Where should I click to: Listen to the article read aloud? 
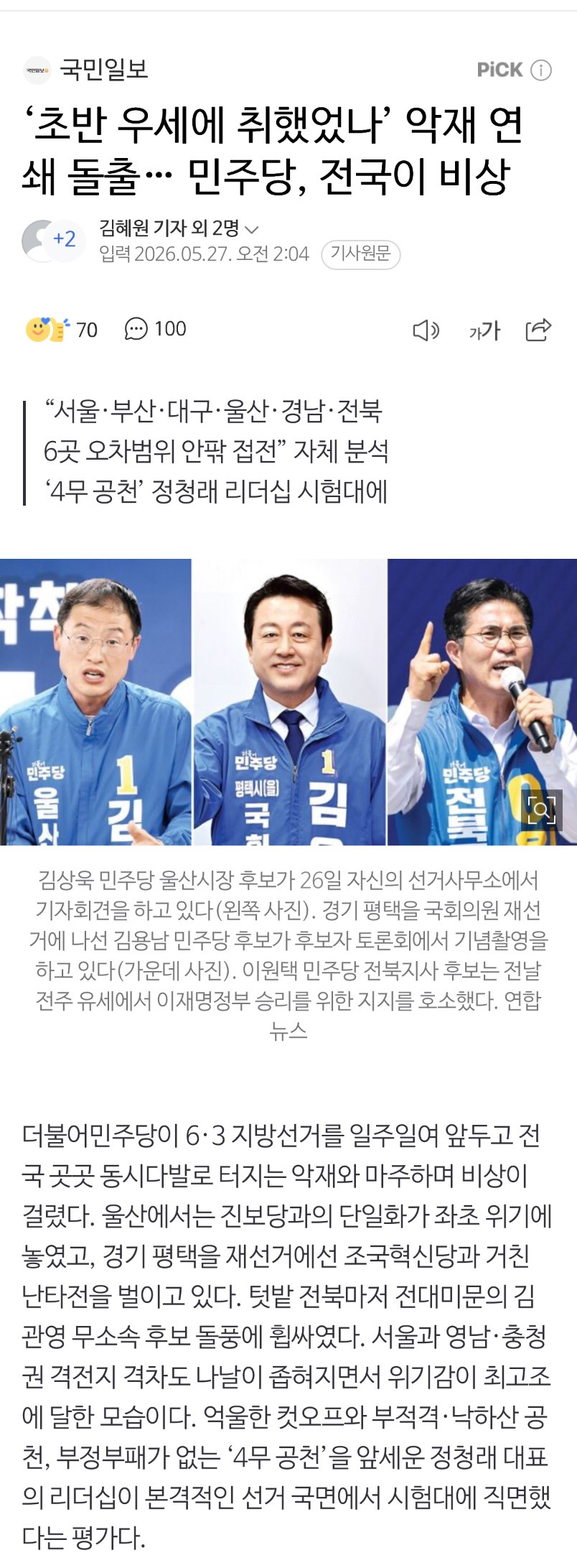click(x=426, y=330)
